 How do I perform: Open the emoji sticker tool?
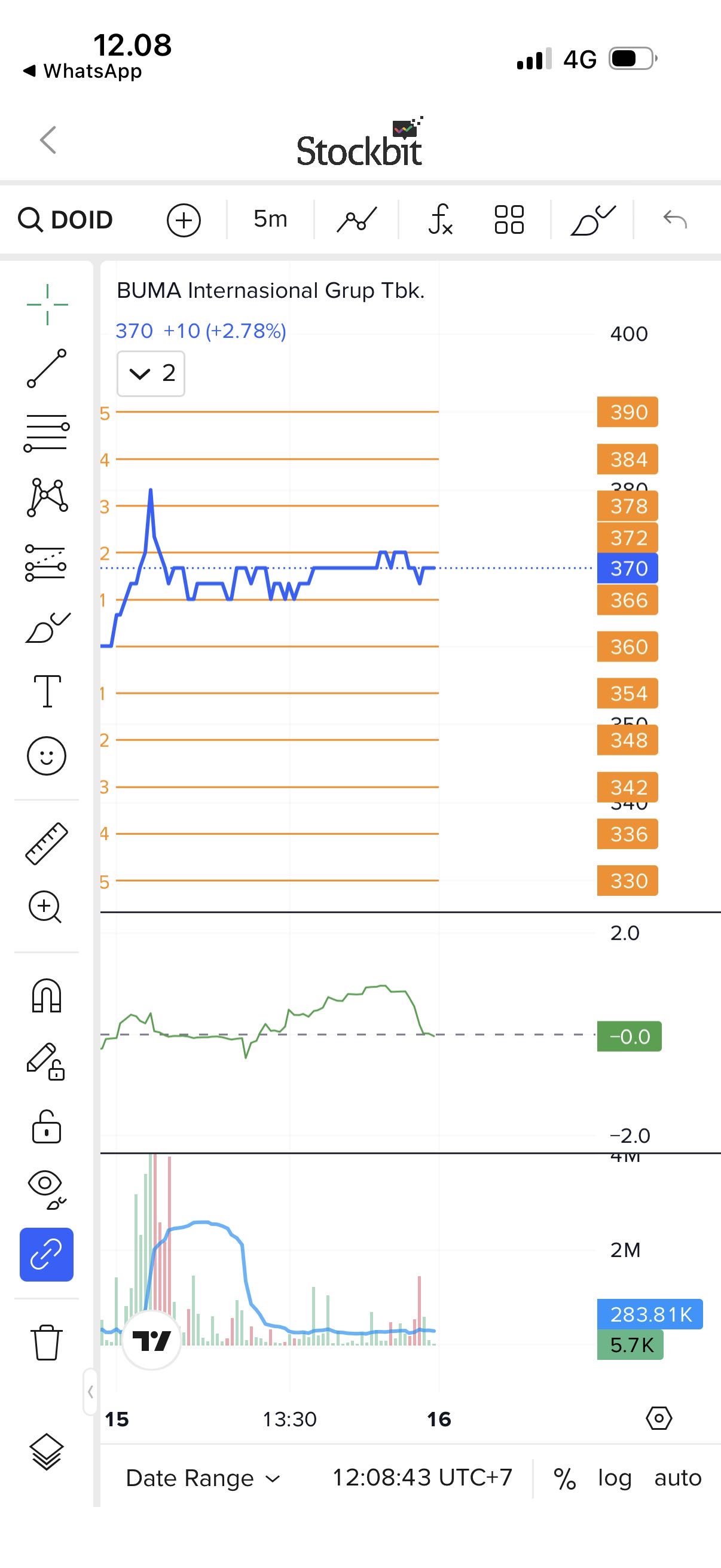[x=47, y=756]
